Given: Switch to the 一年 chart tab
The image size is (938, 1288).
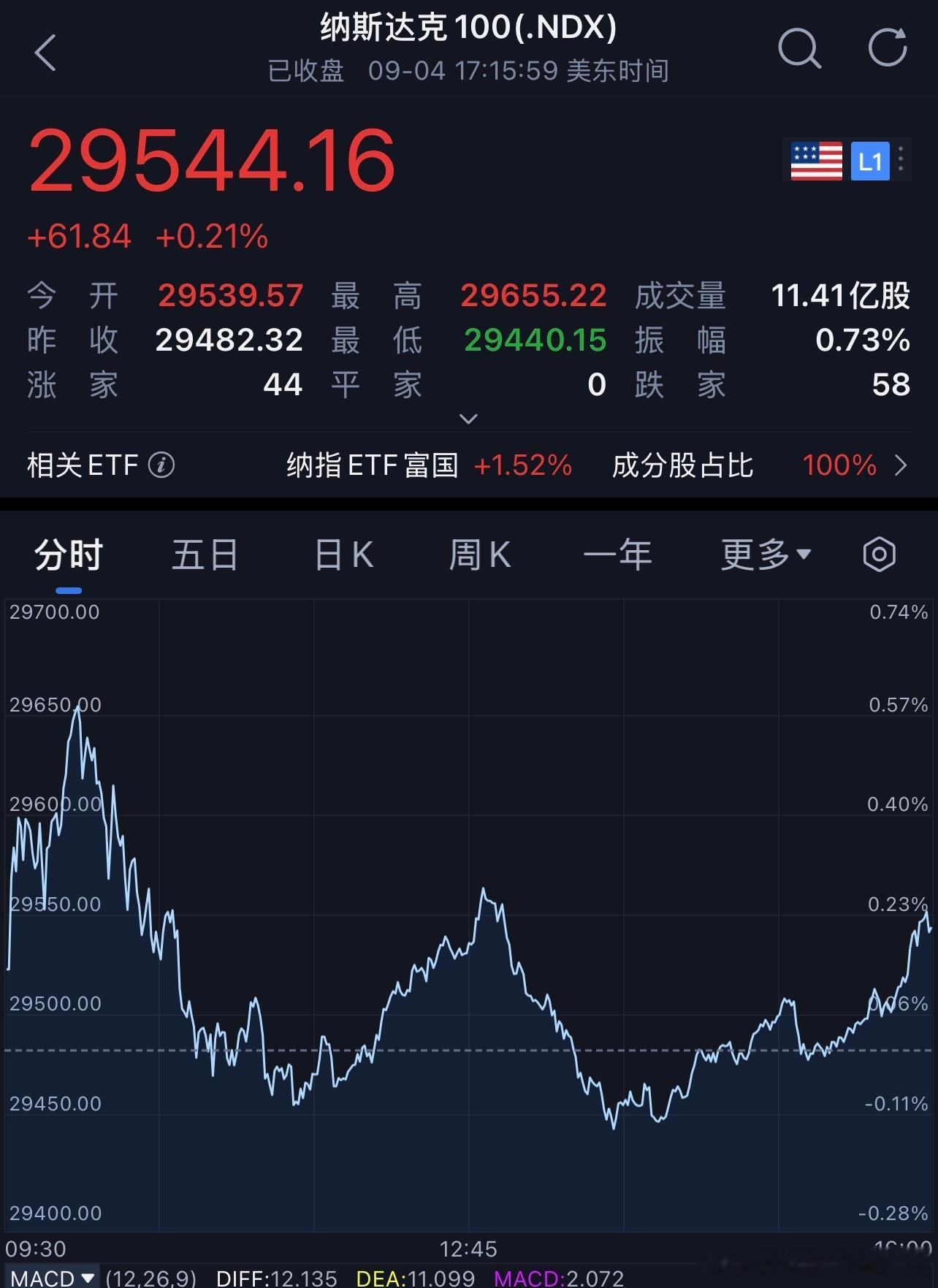Looking at the screenshot, I should tap(617, 555).
